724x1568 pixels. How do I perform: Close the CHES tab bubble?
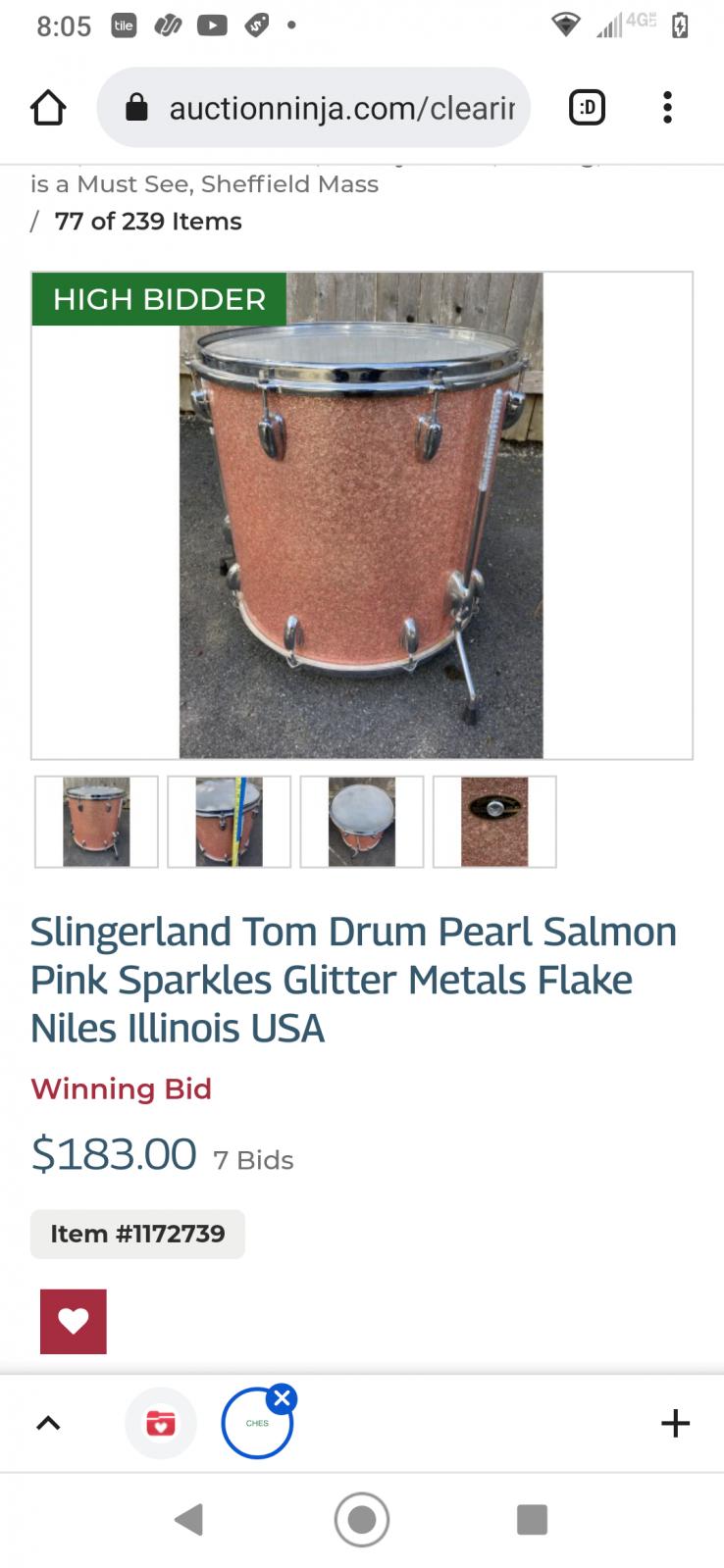coord(283,1398)
